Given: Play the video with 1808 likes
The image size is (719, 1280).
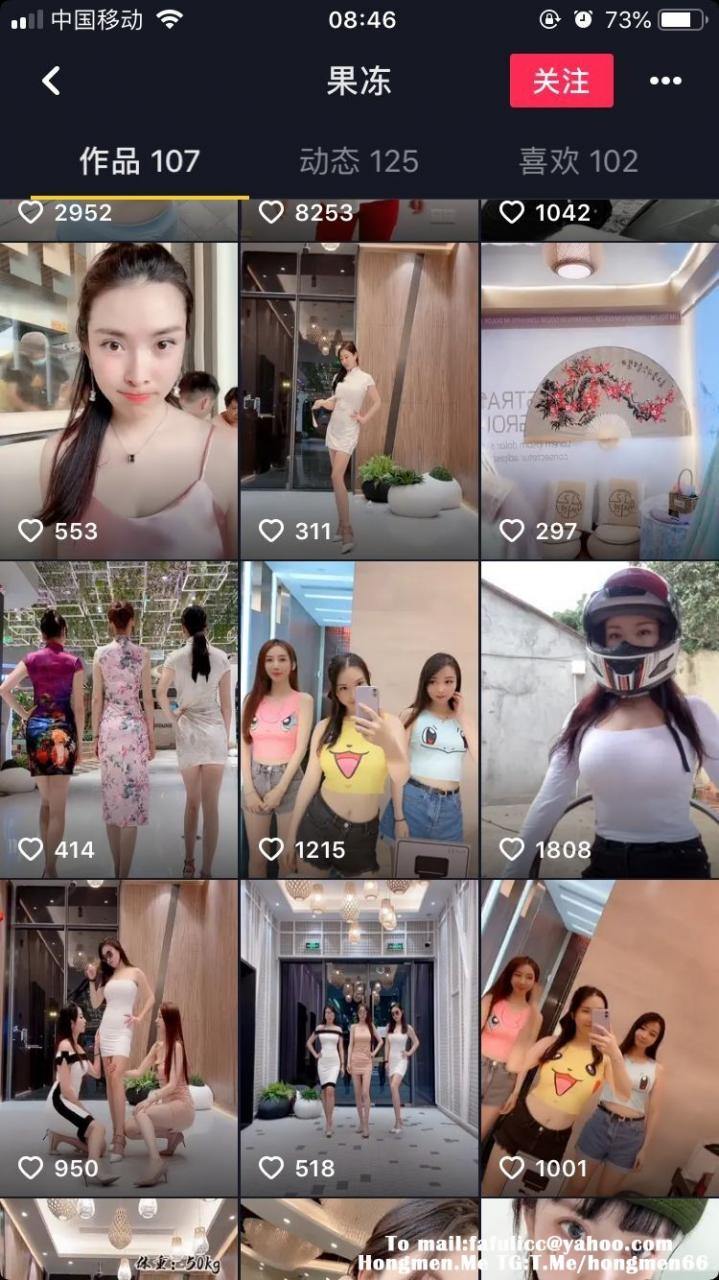Looking at the screenshot, I should coord(600,720).
